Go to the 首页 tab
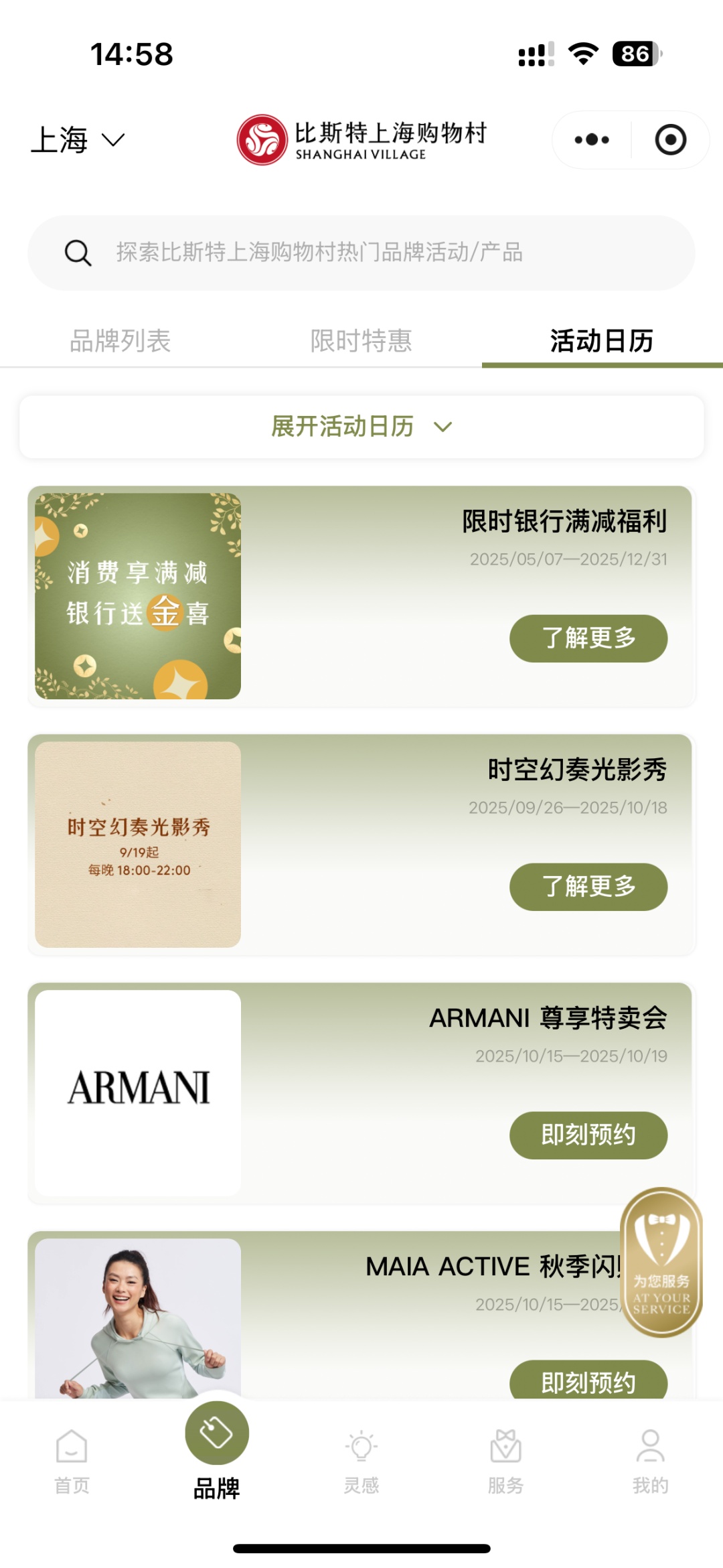This screenshot has width=723, height=1568. click(72, 1462)
